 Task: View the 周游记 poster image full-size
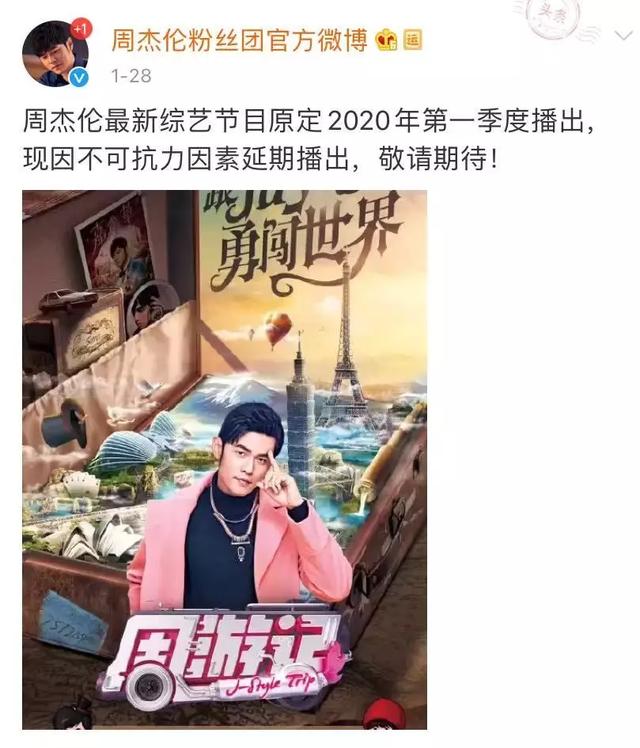point(224,460)
